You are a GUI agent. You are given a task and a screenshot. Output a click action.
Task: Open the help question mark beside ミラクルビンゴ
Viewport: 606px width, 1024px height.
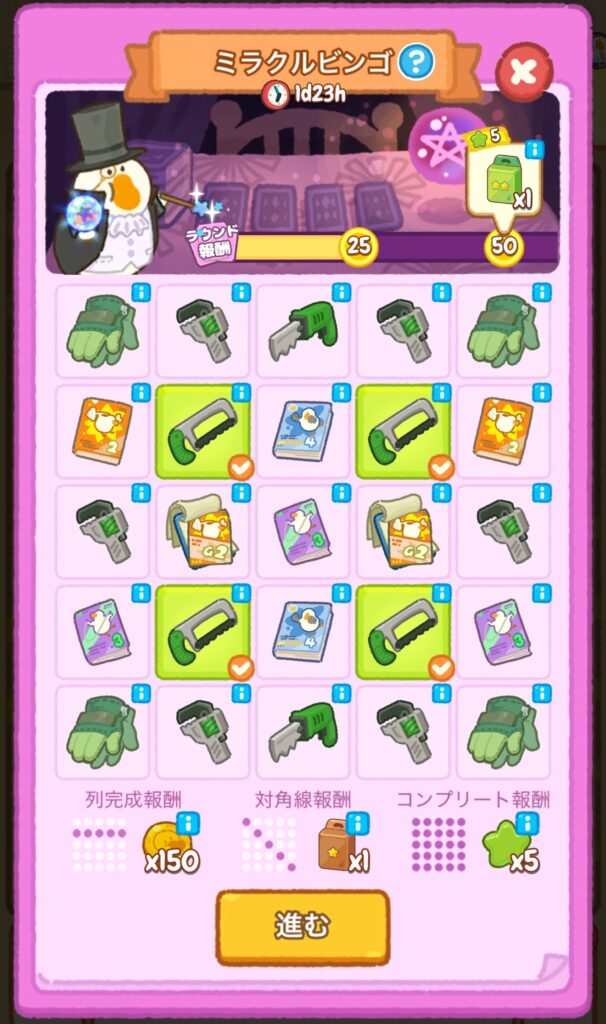[x=415, y=63]
